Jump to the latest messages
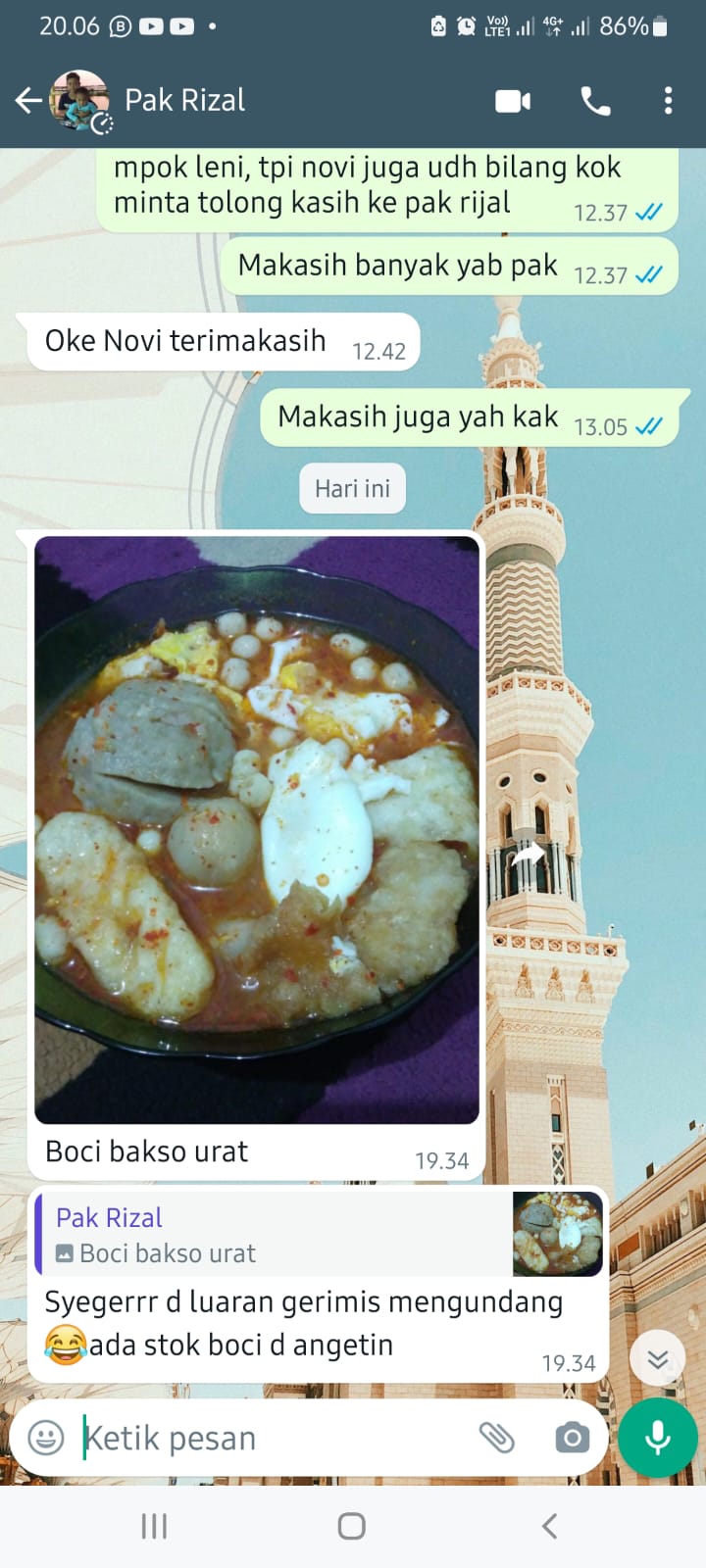The image size is (706, 1568). tap(657, 1358)
